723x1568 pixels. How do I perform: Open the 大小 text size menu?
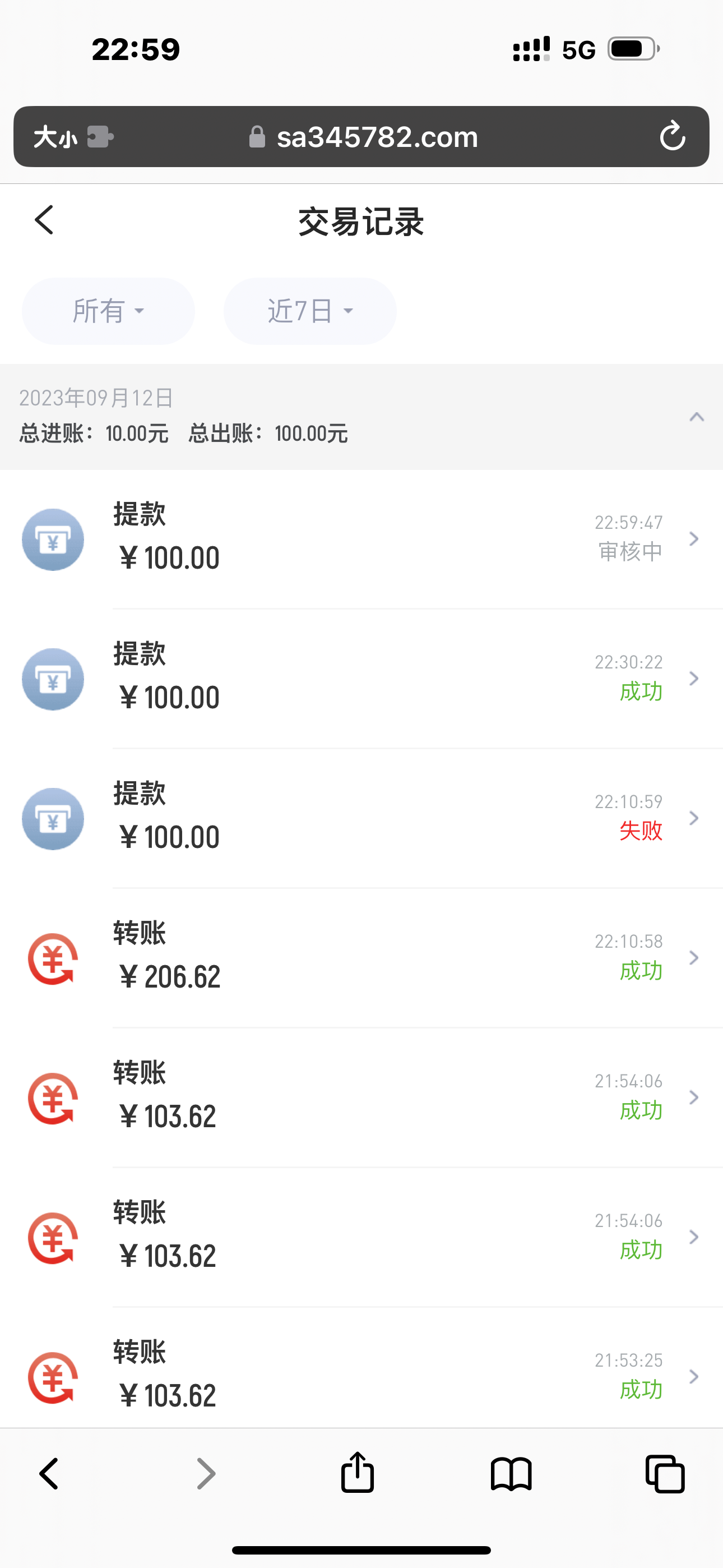[x=55, y=137]
